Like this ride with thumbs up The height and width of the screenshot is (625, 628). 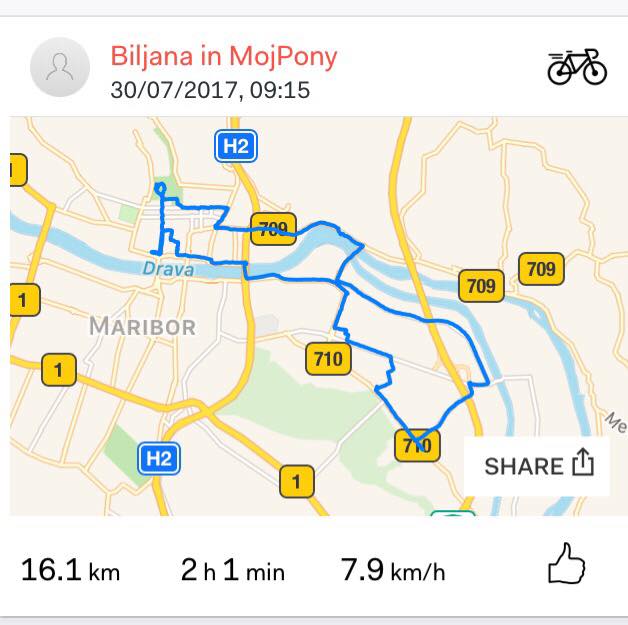coord(566,563)
